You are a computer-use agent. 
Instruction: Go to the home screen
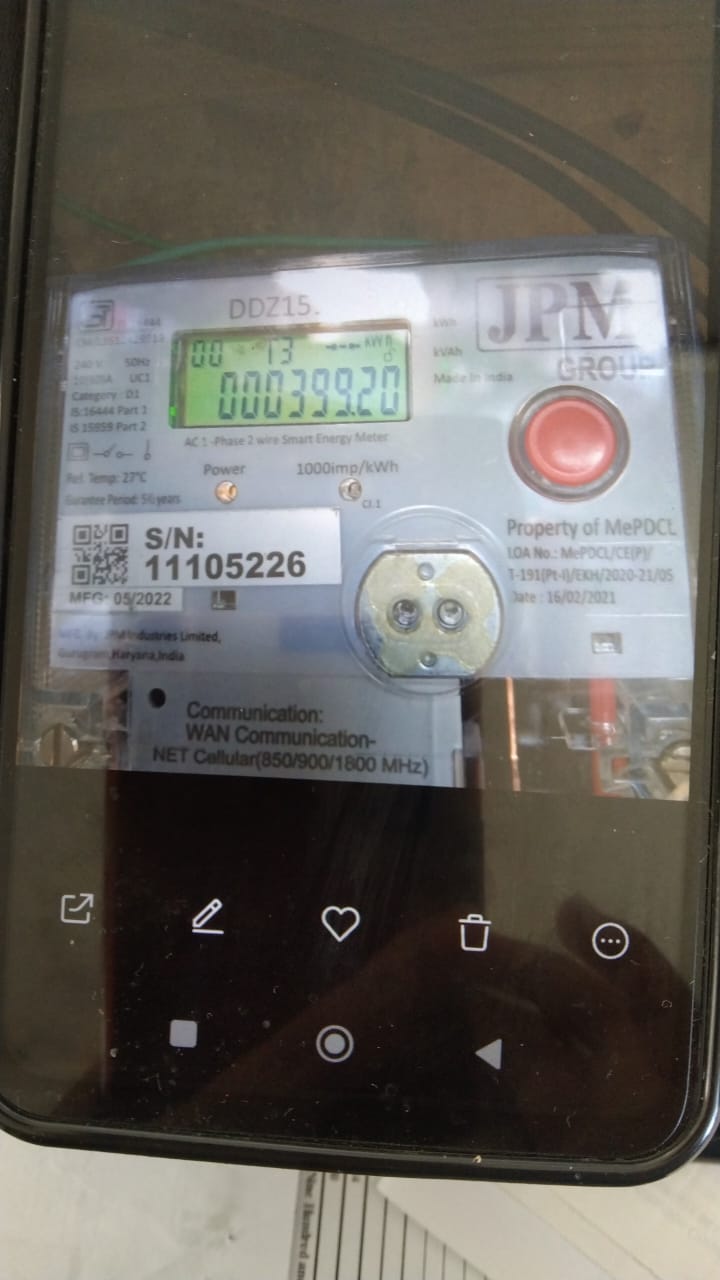(335, 1044)
